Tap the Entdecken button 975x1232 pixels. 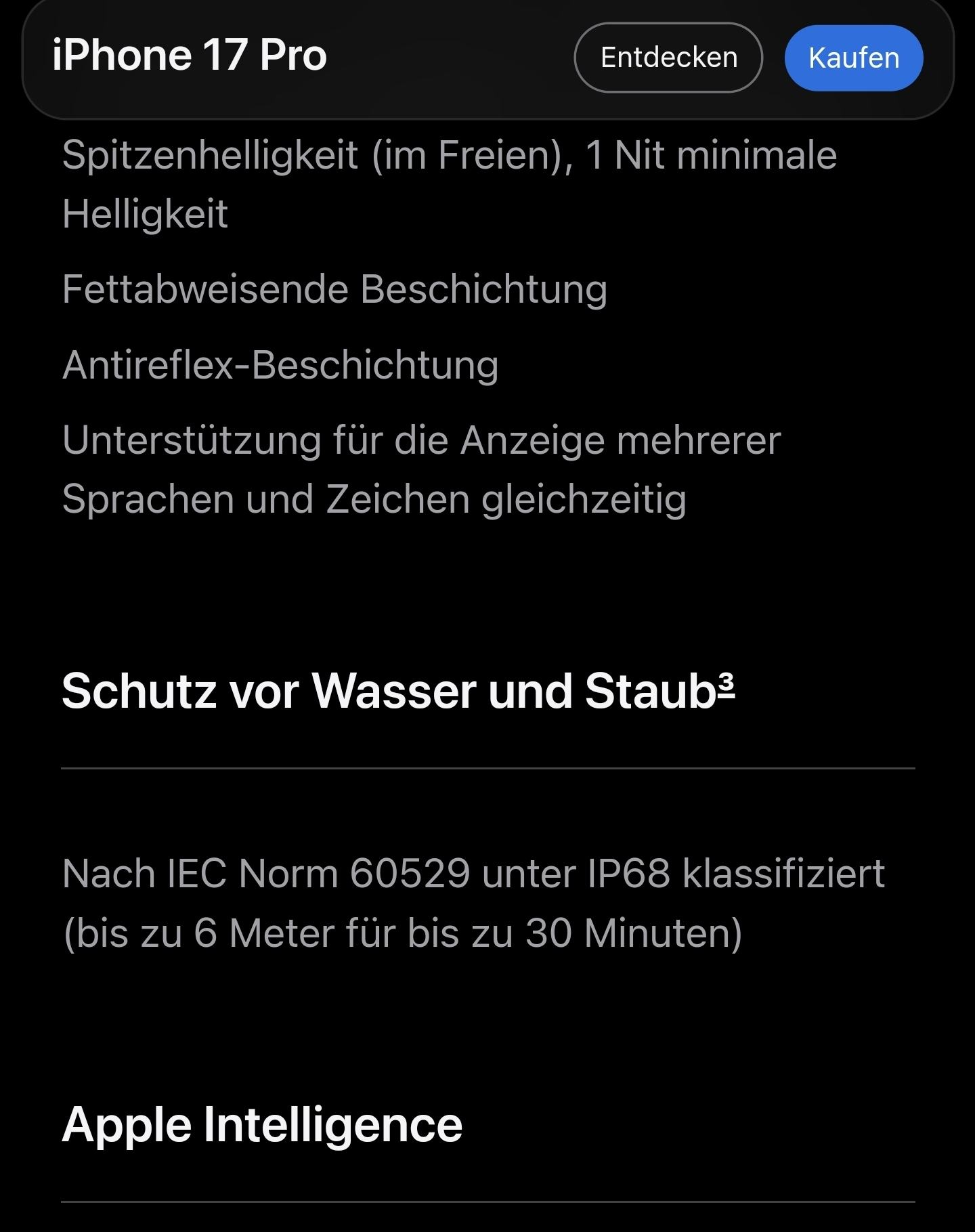[x=668, y=58]
